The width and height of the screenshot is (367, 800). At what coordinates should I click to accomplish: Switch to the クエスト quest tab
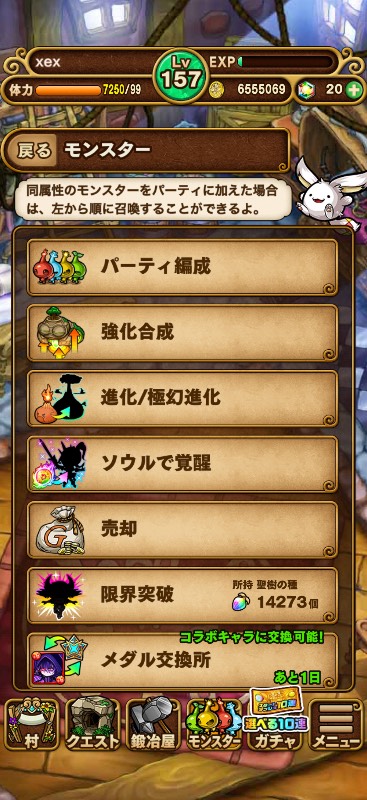click(92, 724)
